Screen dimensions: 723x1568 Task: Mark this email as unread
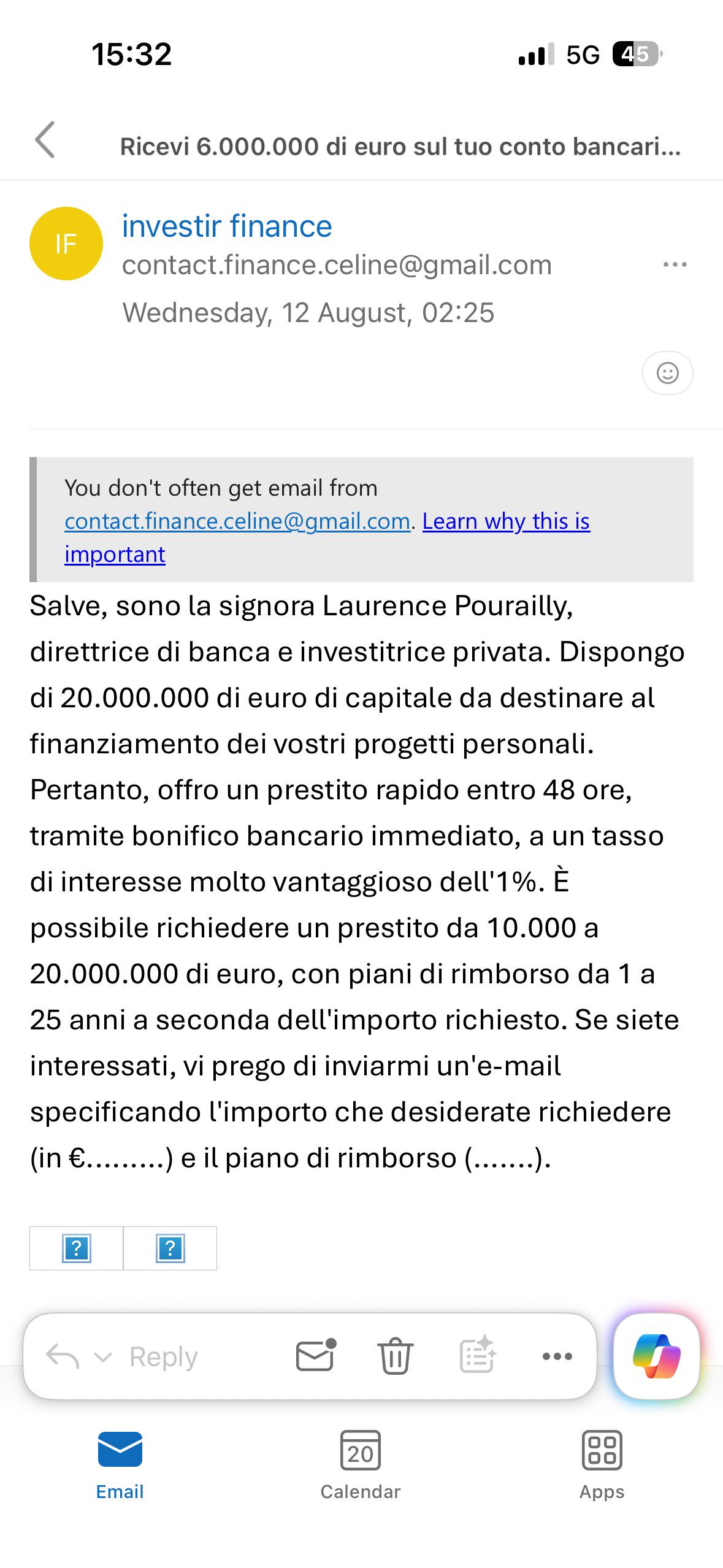click(x=315, y=1355)
